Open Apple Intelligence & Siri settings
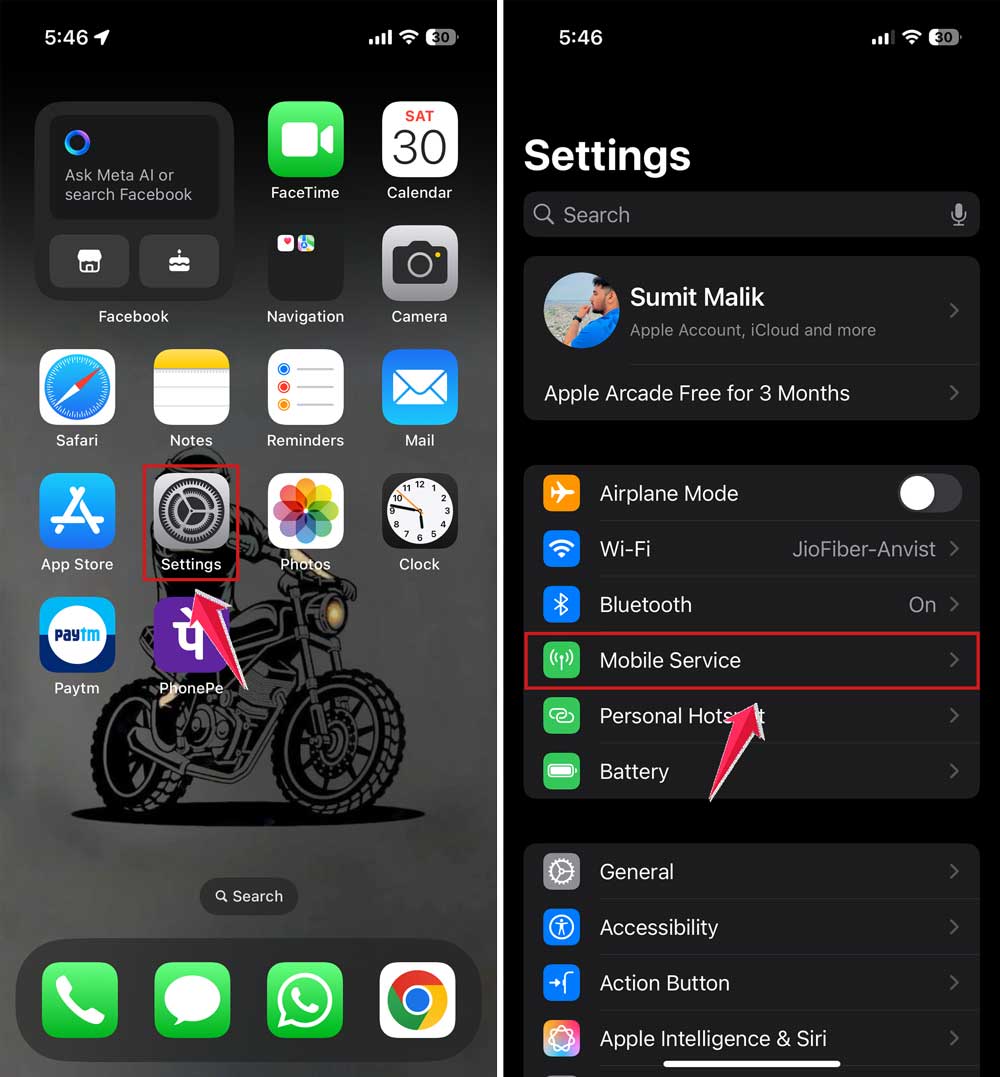The width and height of the screenshot is (1000, 1077). pyautogui.click(x=751, y=1039)
